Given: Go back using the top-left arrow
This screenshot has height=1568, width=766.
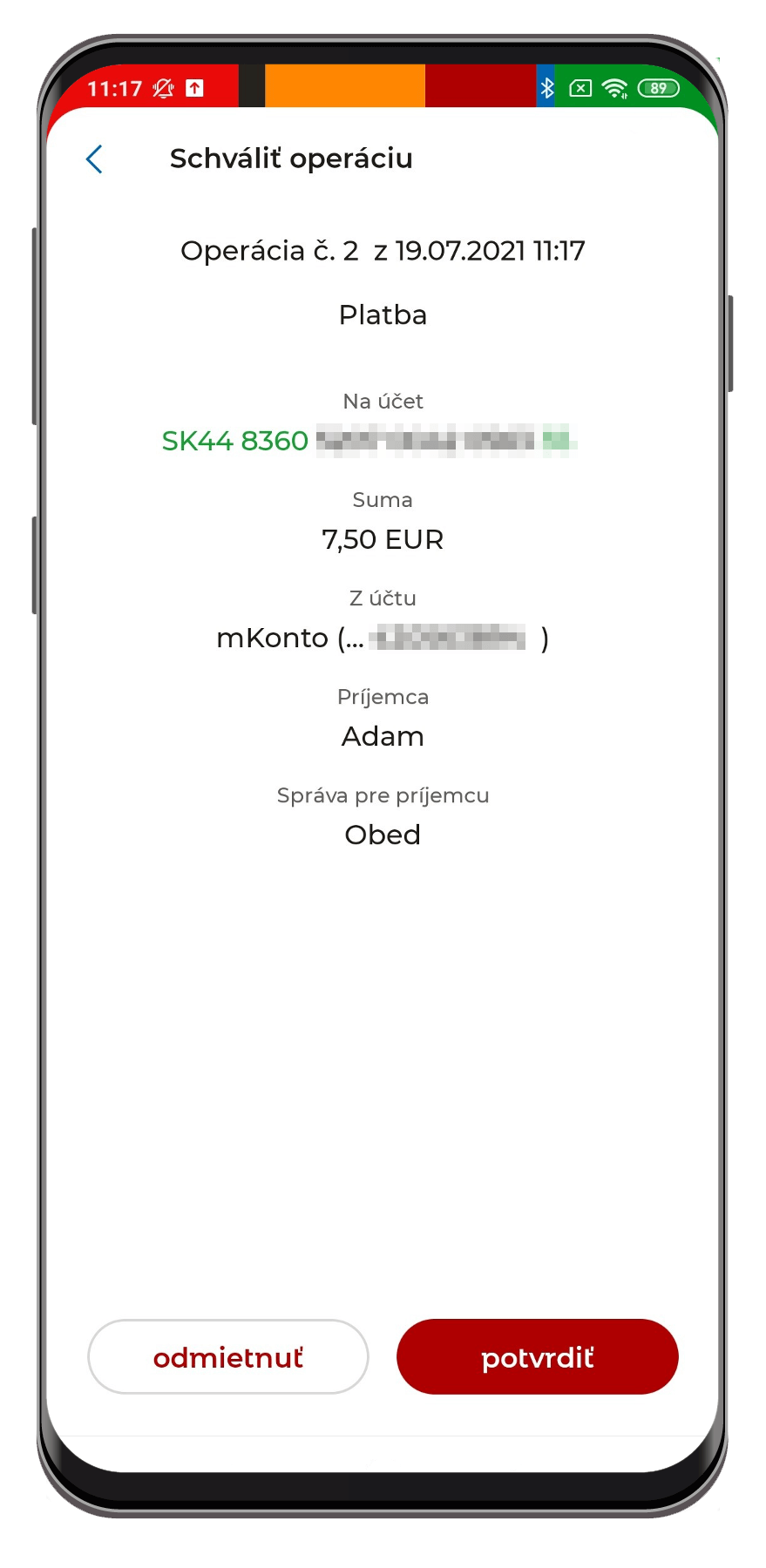Looking at the screenshot, I should (95, 159).
